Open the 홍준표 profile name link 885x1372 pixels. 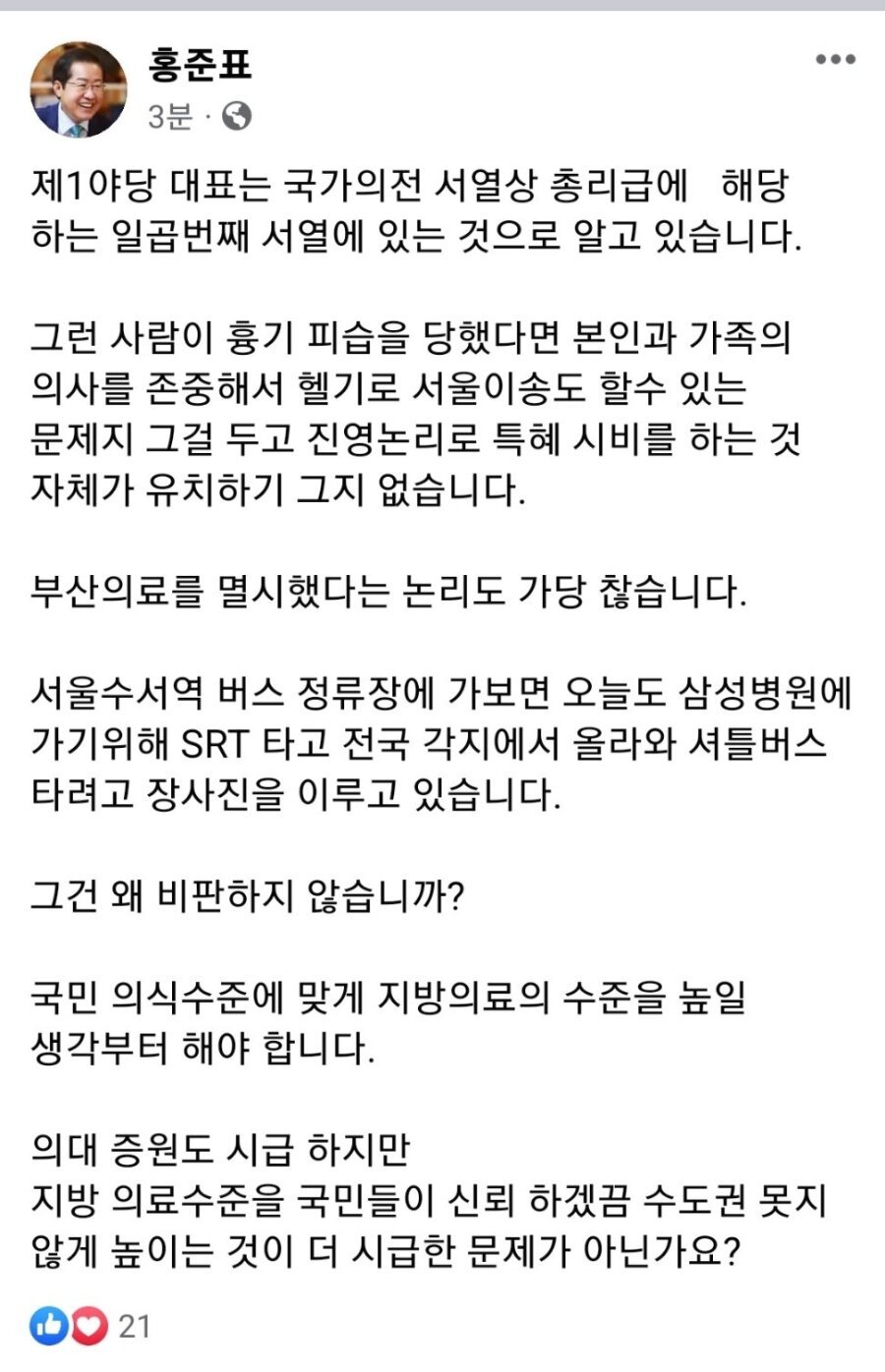pos(200,65)
